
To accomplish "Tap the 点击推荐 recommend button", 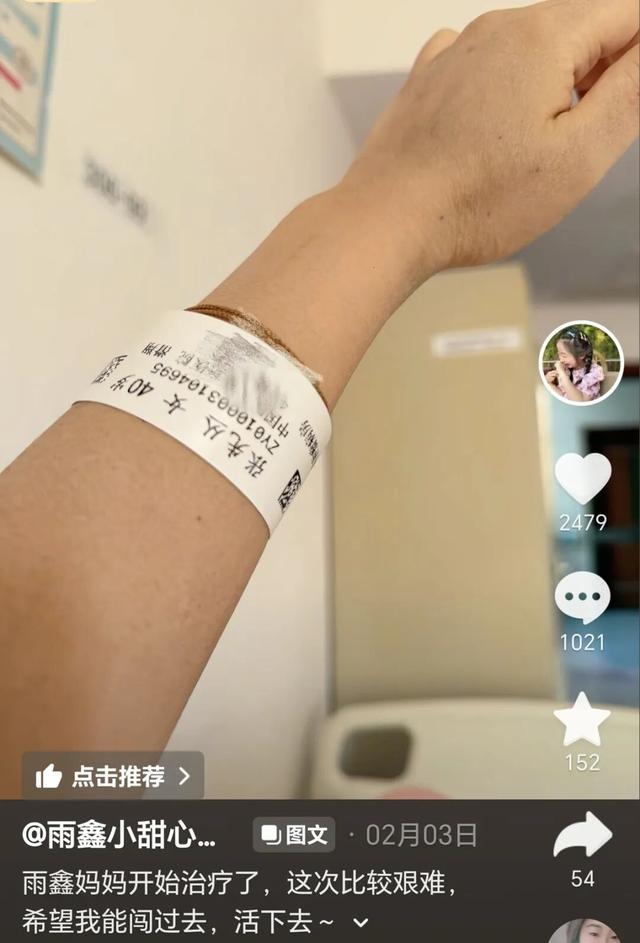I will coord(113,776).
